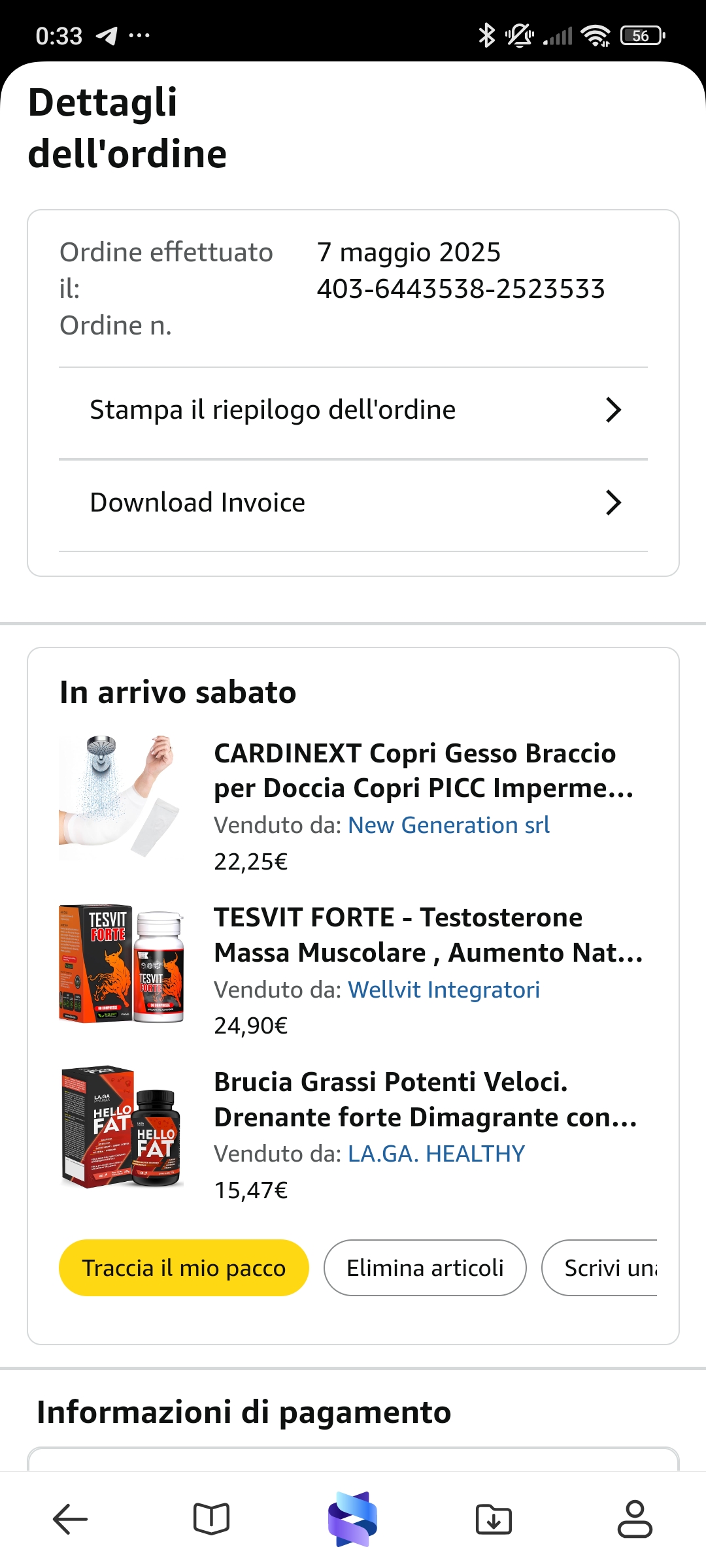Open Stampa il riepilogo dell'ordine
Image resolution: width=706 pixels, height=1568 pixels.
coord(353,410)
